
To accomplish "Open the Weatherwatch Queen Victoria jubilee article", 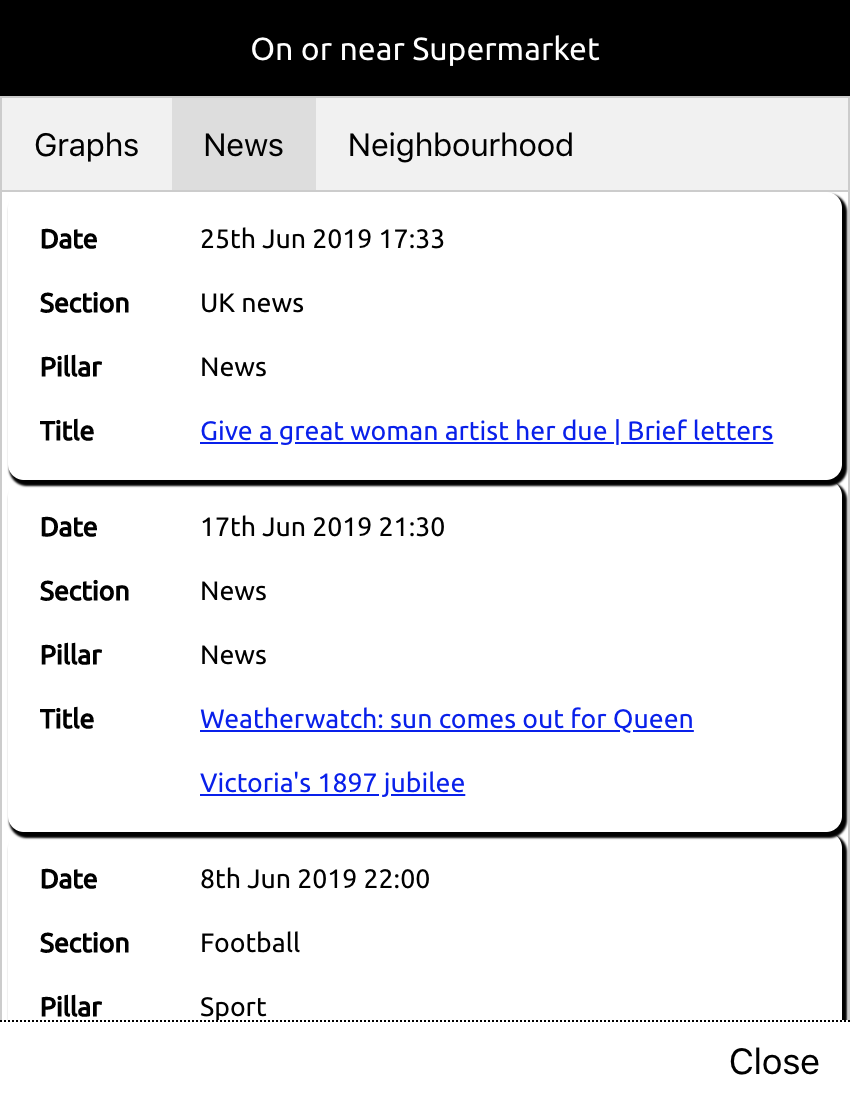I will tap(446, 751).
